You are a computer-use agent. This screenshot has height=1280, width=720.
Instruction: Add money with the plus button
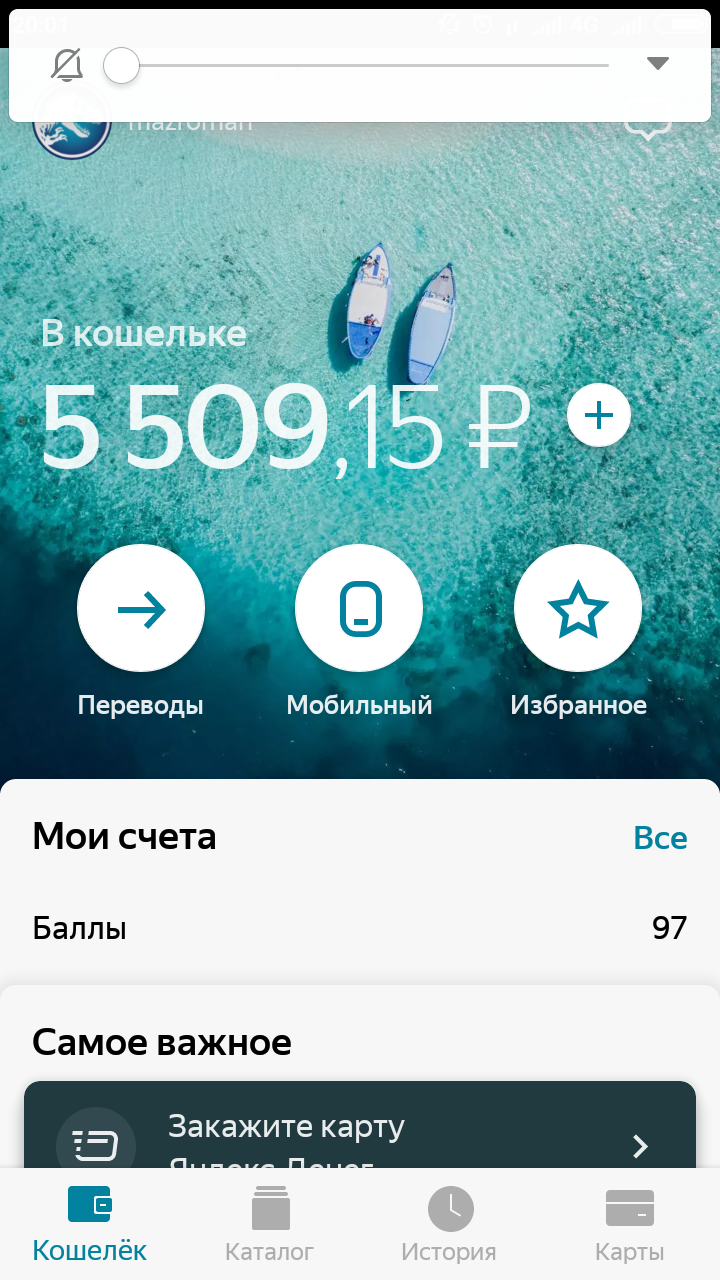(598, 414)
